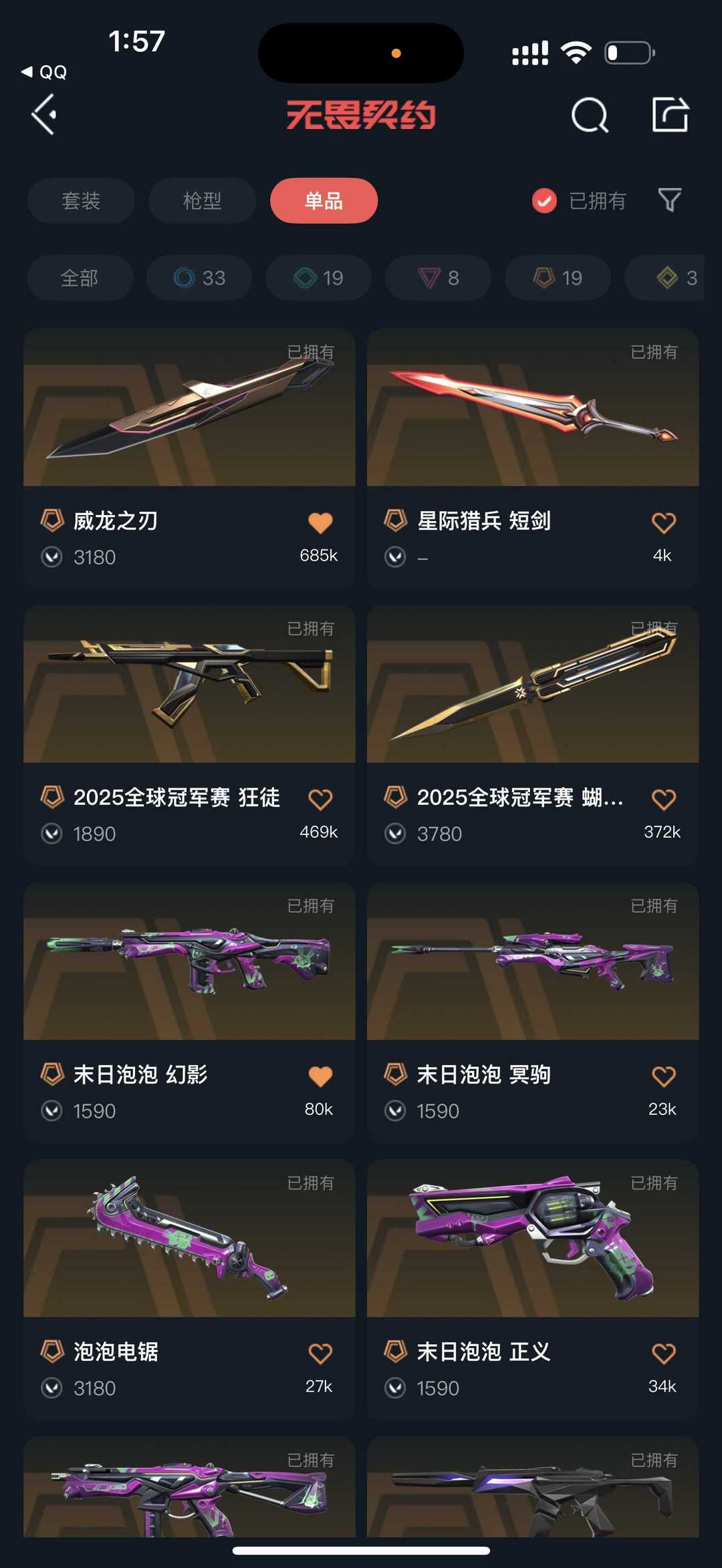The width and height of the screenshot is (722, 1568).
Task: Tap the heart on 2025全球冠军赛 蝴蝶刀 card
Action: tap(663, 799)
